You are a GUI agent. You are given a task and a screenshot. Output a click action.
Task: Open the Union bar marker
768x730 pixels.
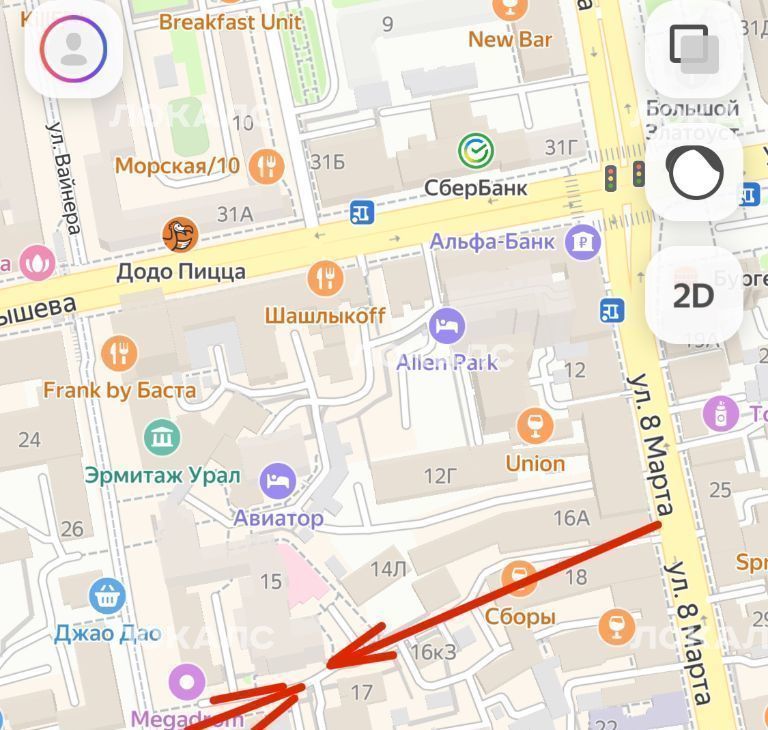click(535, 427)
